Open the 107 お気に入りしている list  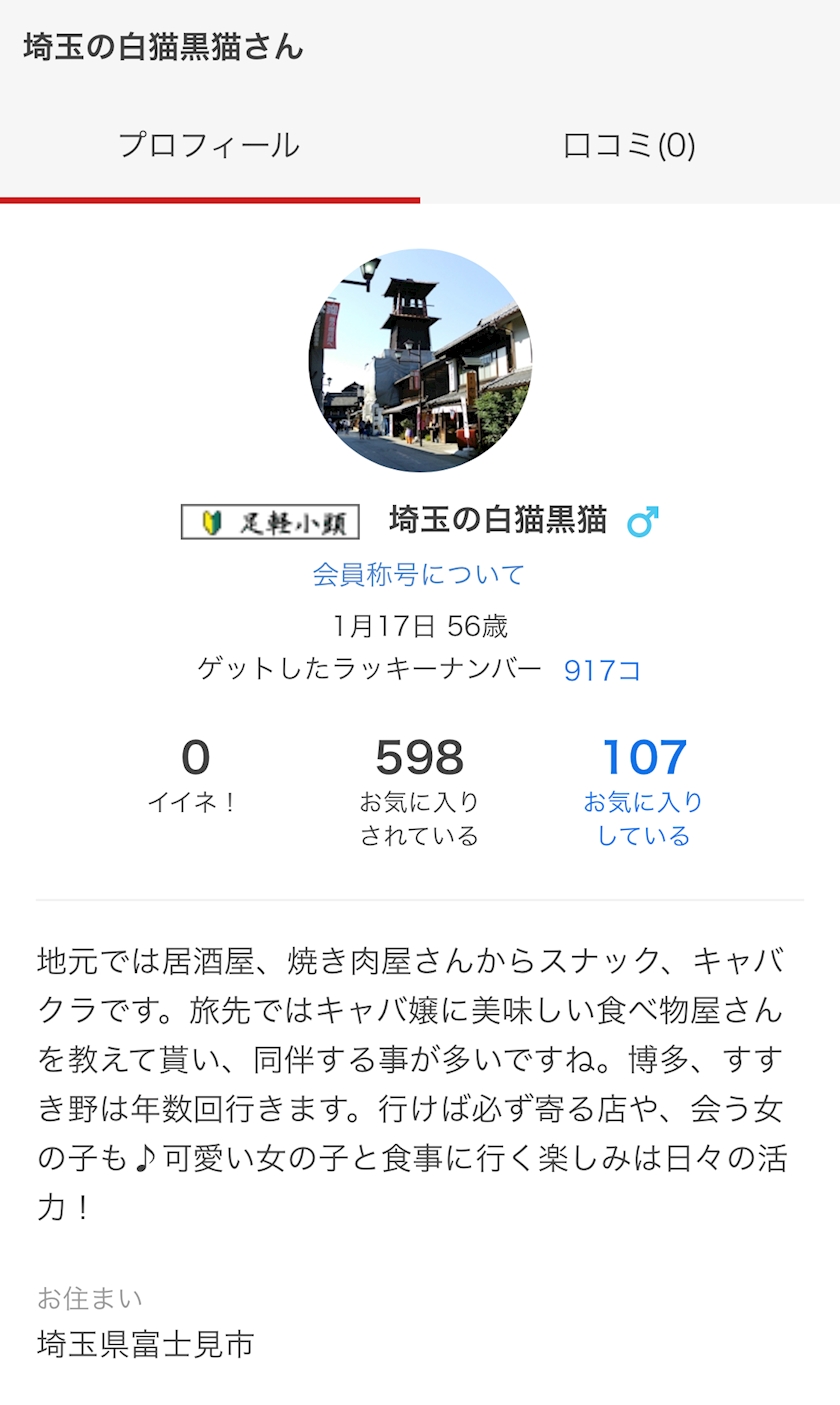643,790
